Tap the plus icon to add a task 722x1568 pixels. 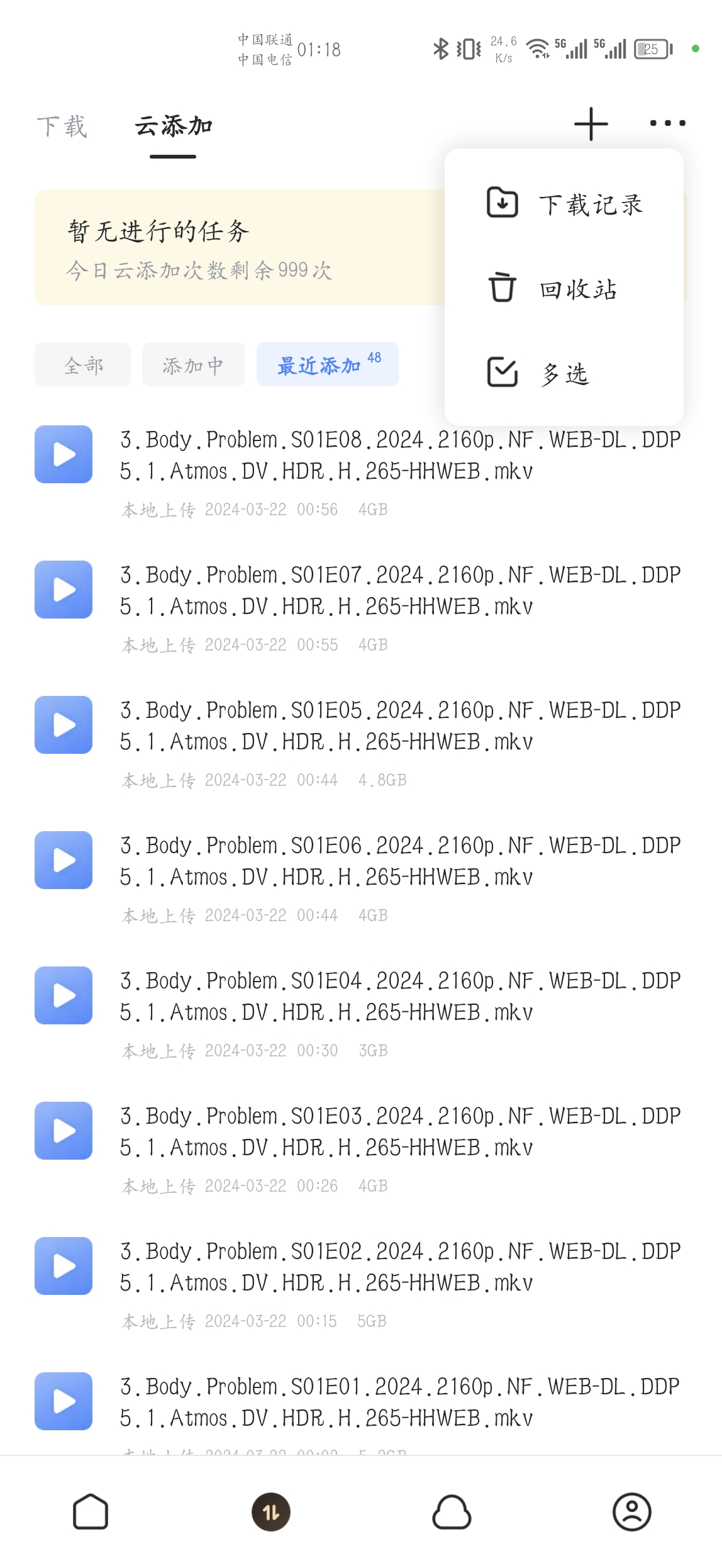(591, 124)
